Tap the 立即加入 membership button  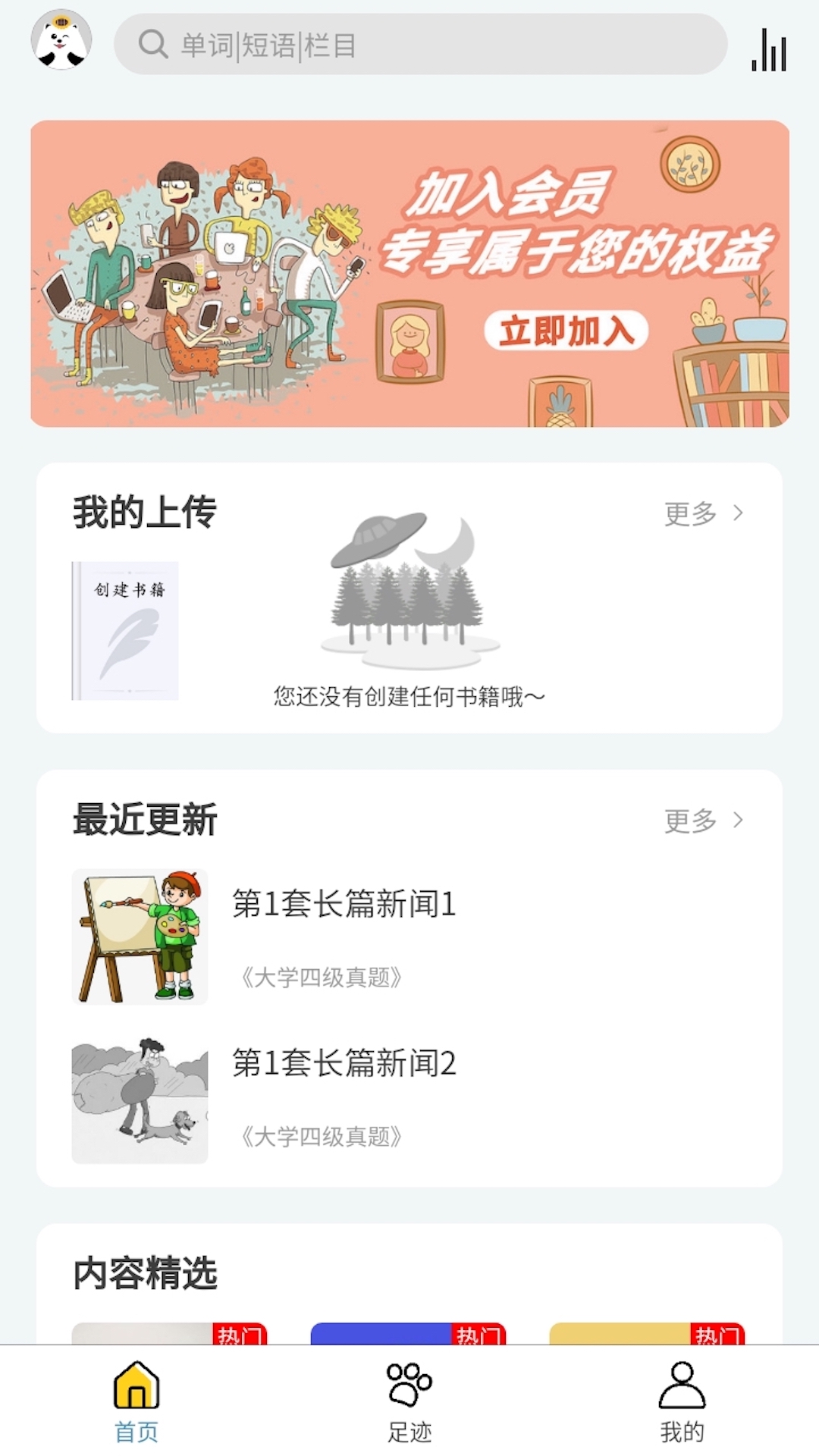point(567,331)
